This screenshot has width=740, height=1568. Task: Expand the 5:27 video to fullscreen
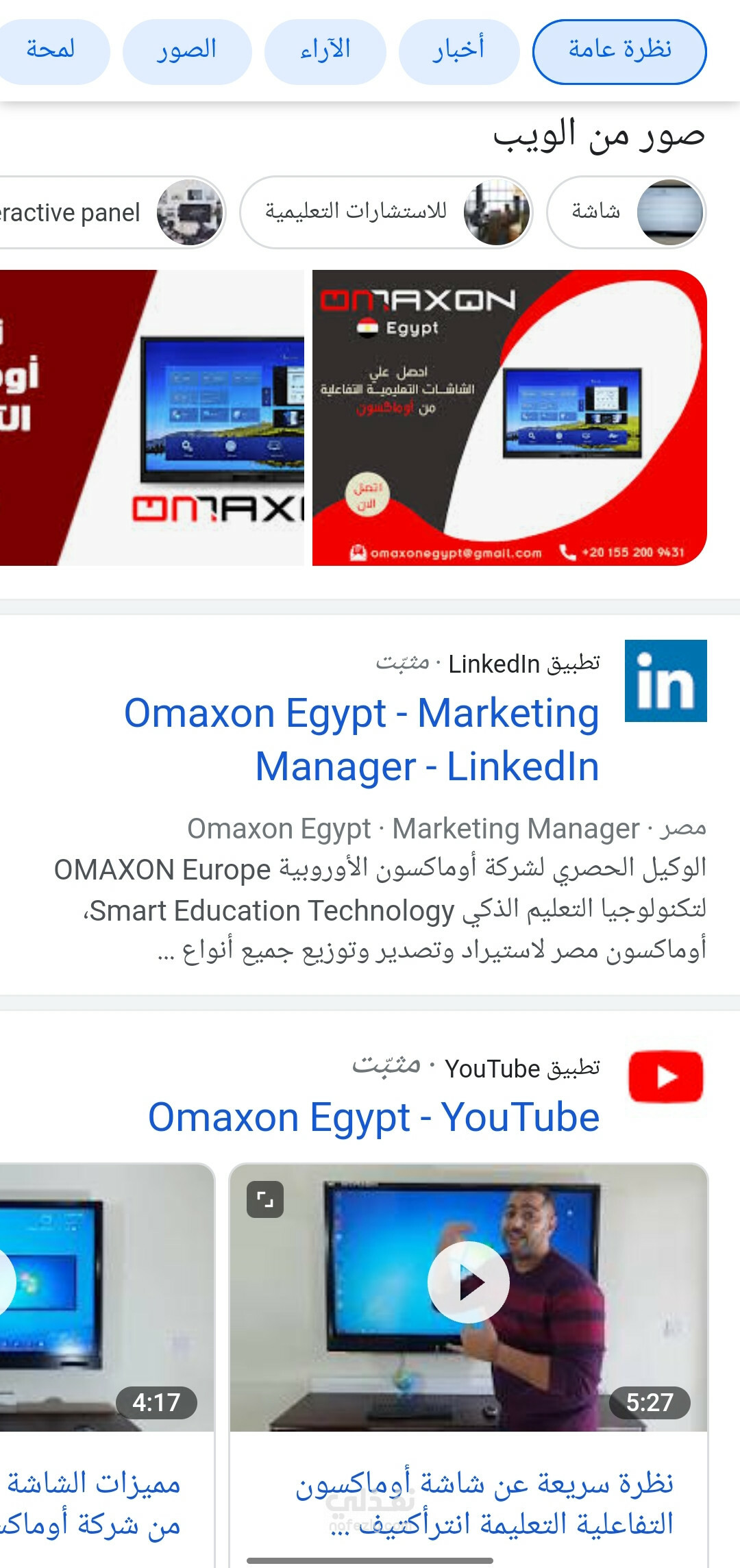tap(265, 1199)
